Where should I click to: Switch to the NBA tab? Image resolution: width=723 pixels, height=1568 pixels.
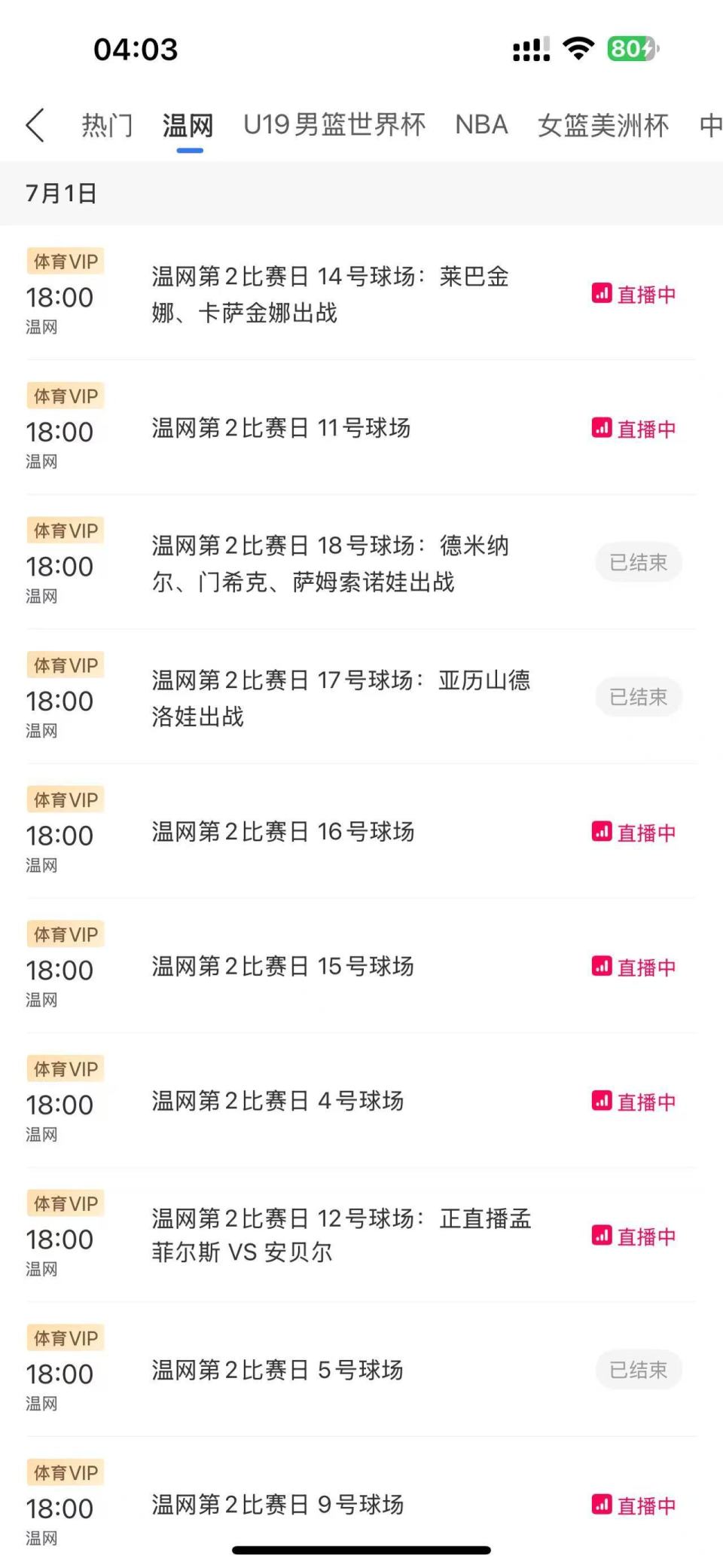[x=481, y=125]
